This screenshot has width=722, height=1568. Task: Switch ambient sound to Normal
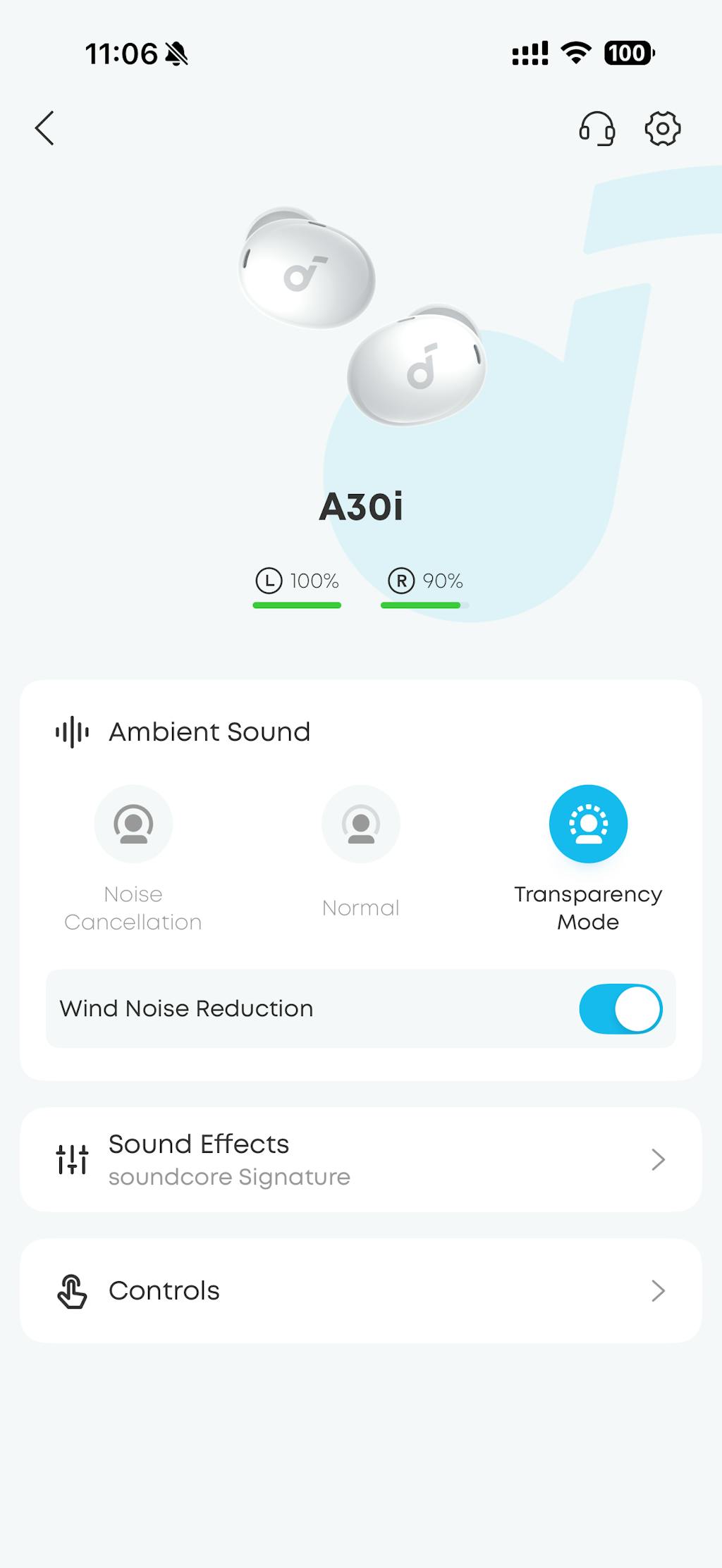[361, 825]
